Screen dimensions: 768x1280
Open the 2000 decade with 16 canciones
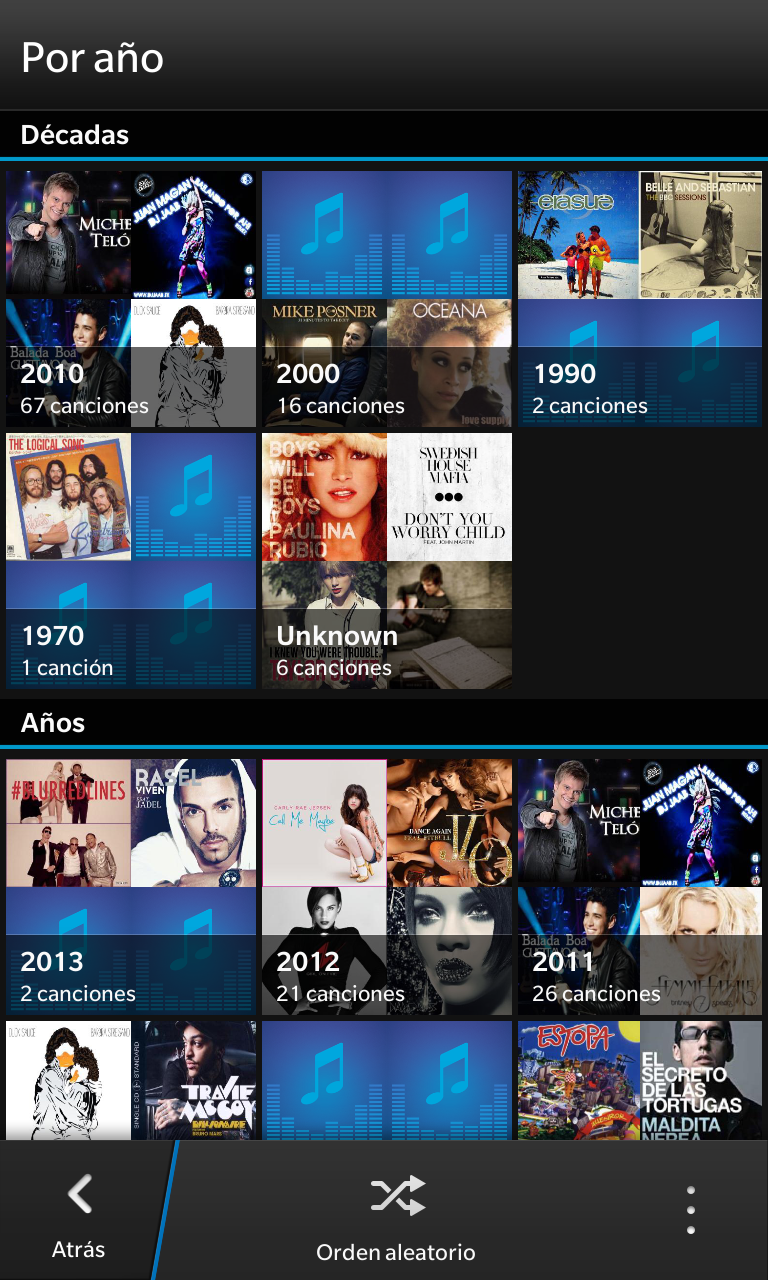tap(387, 299)
